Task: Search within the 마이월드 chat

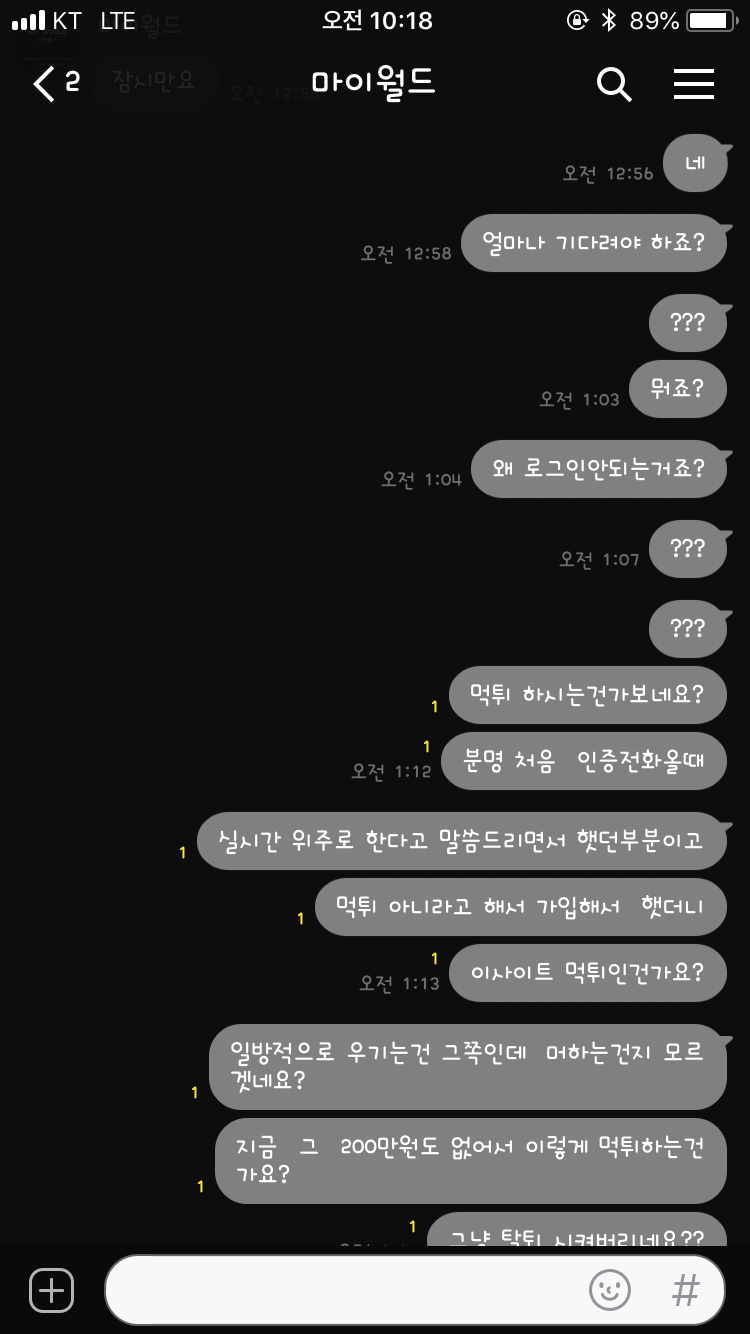Action: coord(614,85)
